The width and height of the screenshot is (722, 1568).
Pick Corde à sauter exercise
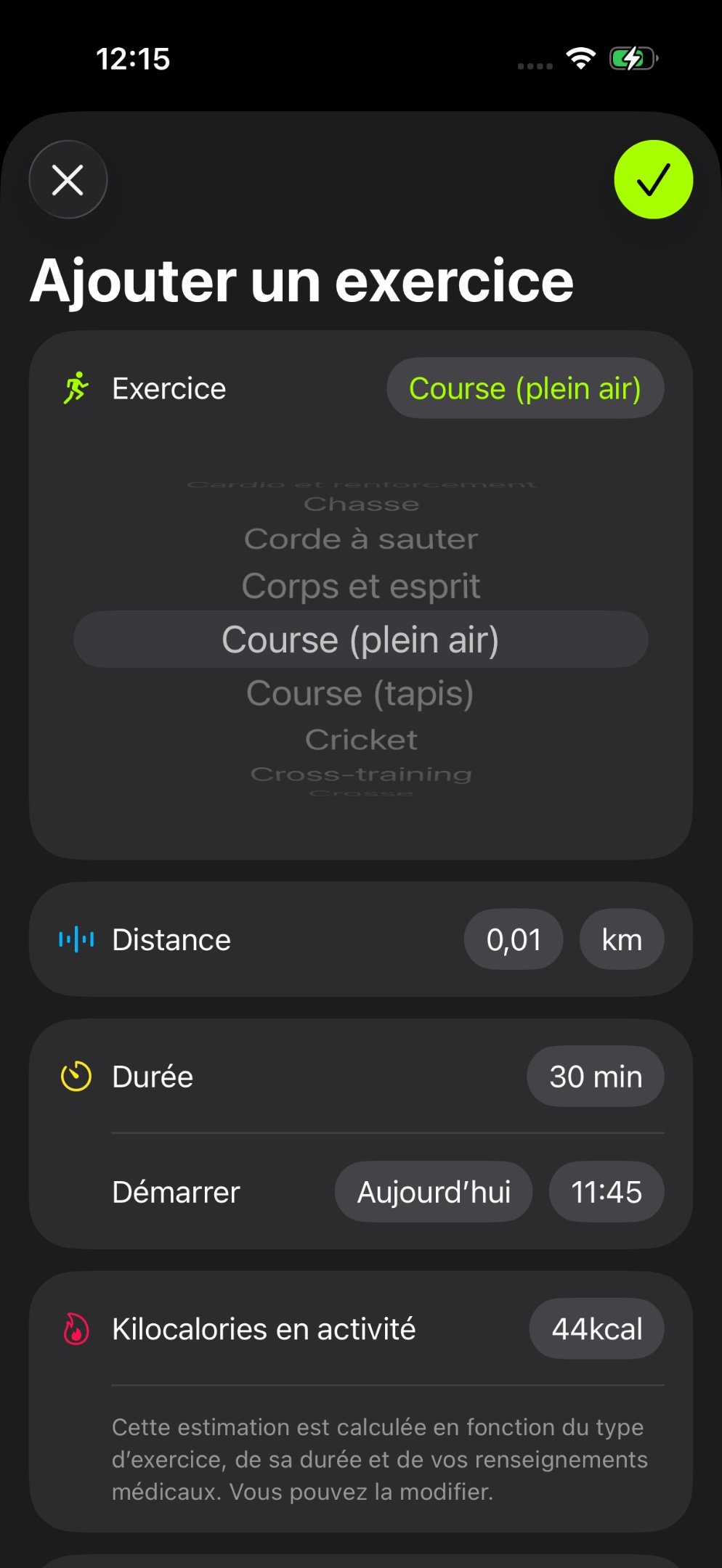click(x=361, y=539)
